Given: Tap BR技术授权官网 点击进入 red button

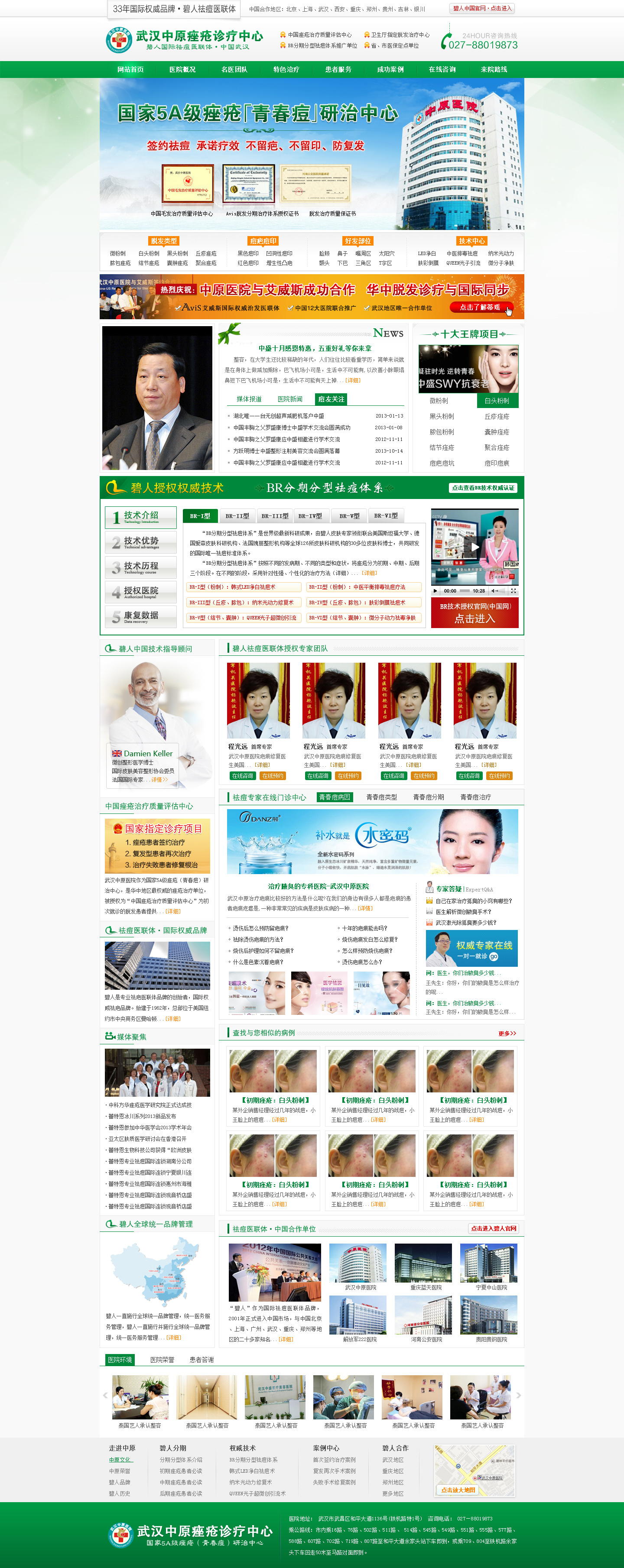Looking at the screenshot, I should (x=475, y=613).
